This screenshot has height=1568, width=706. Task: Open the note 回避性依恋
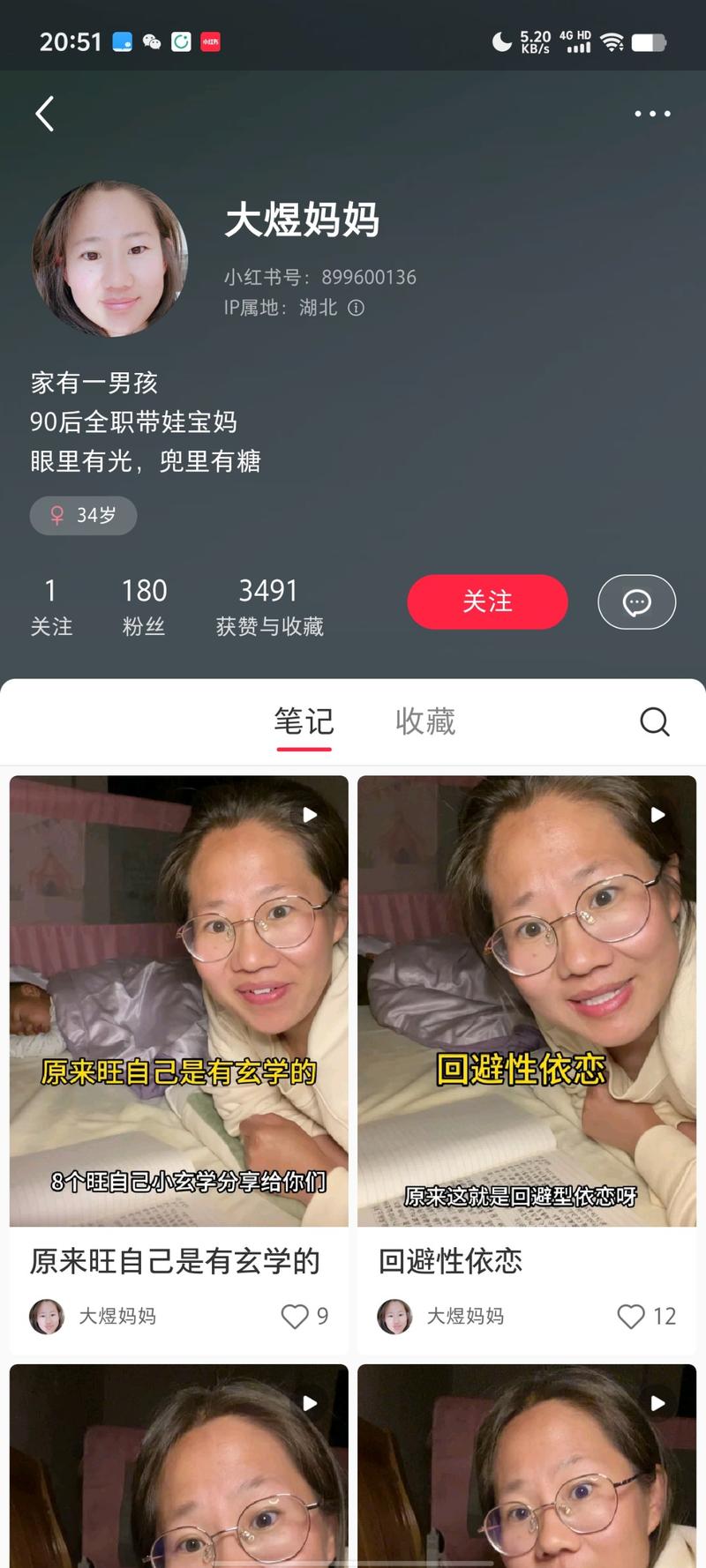point(527,1000)
